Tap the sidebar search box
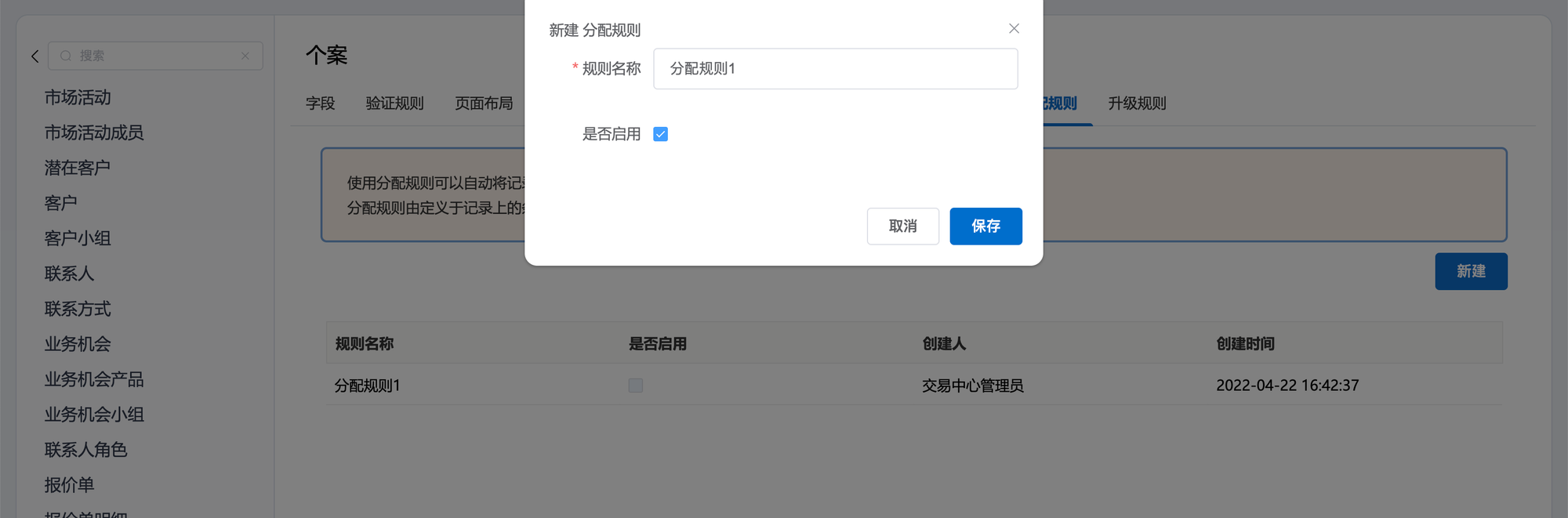The image size is (1568, 518). point(155,56)
